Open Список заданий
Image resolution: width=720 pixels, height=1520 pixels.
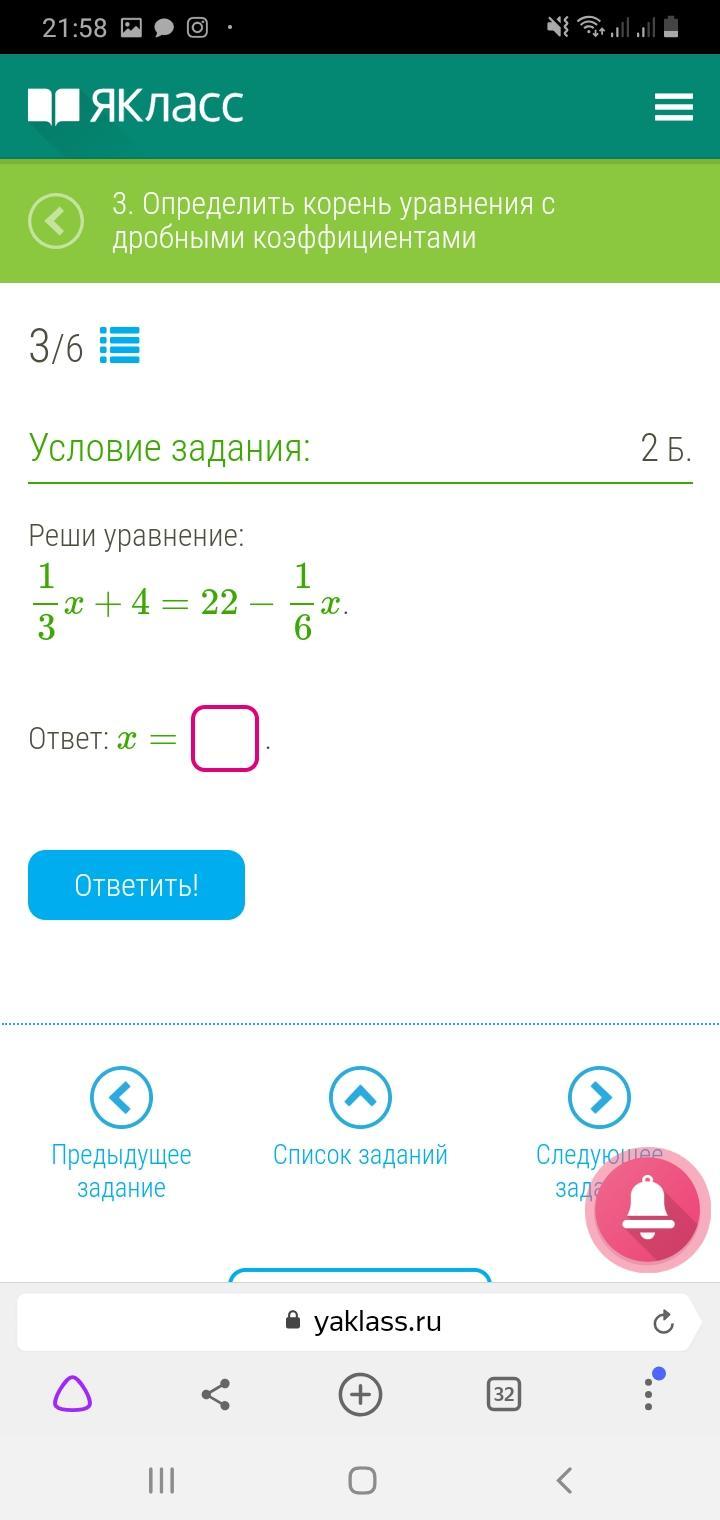[360, 1098]
